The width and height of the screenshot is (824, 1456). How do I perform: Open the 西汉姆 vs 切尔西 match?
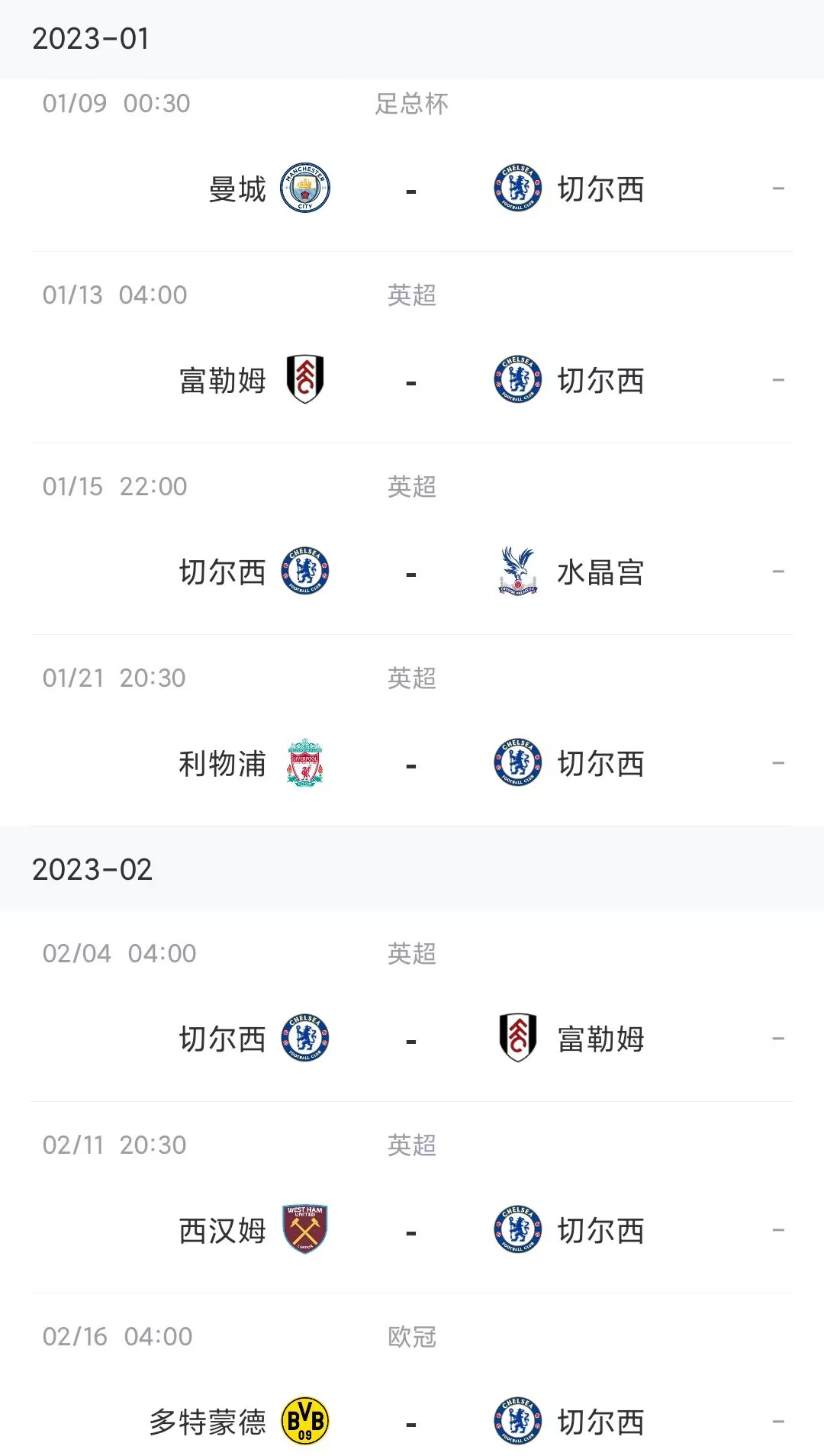[412, 1197]
